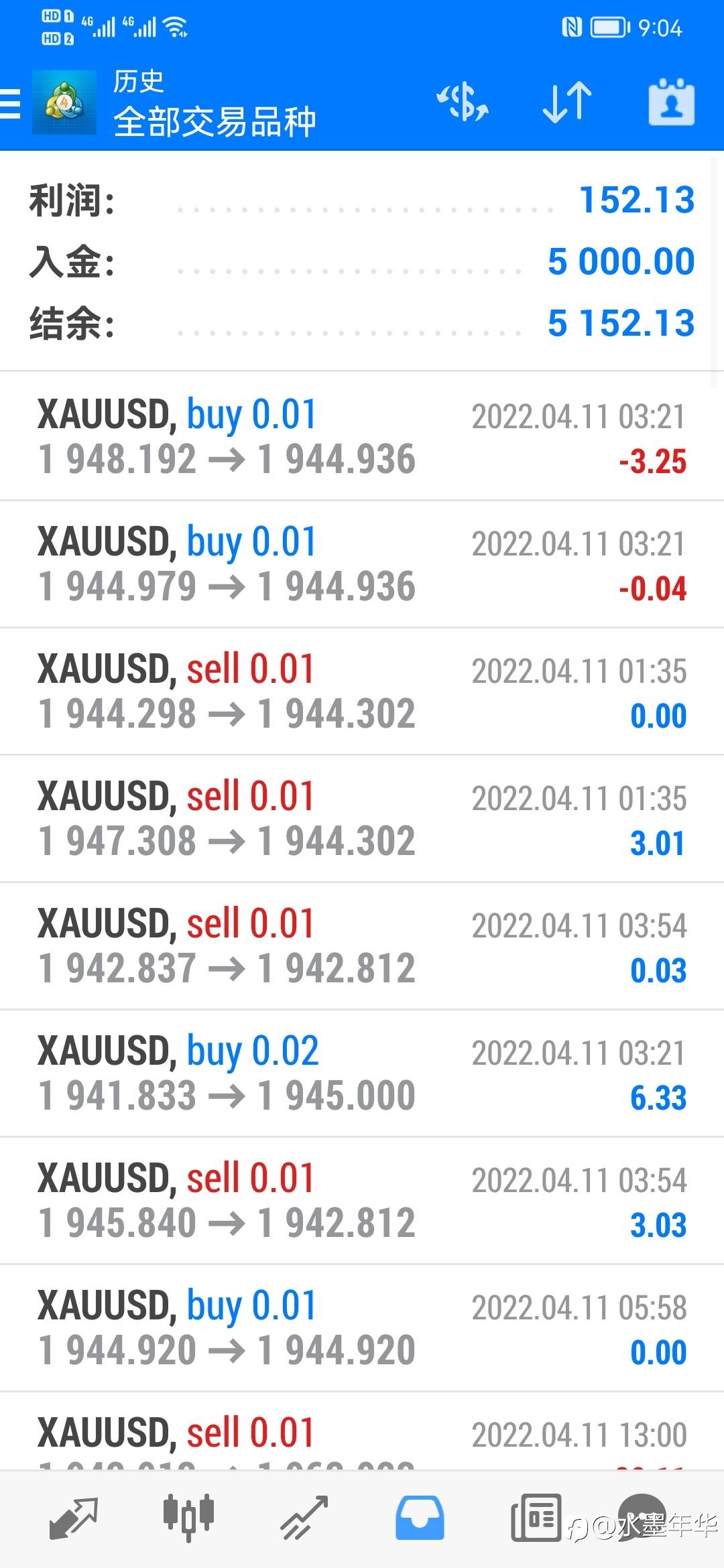
Task: Open the history sort options
Action: click(x=567, y=103)
